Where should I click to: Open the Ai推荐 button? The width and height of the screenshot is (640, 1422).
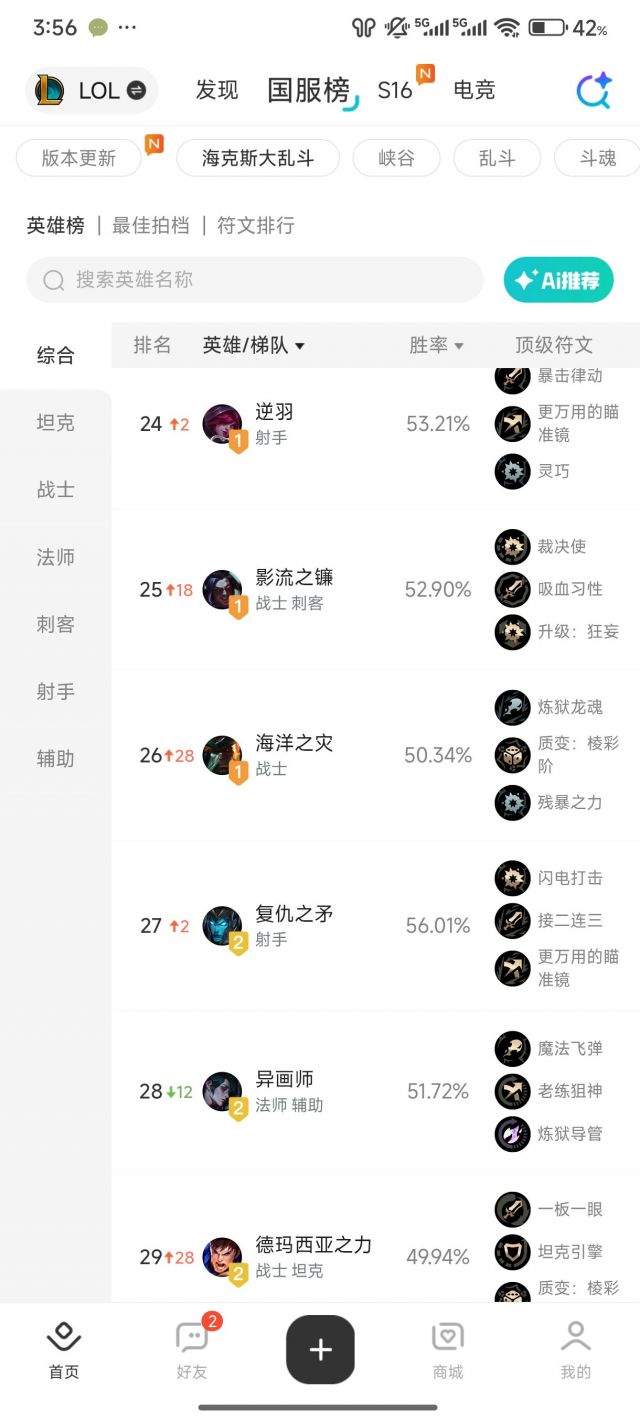coord(558,280)
